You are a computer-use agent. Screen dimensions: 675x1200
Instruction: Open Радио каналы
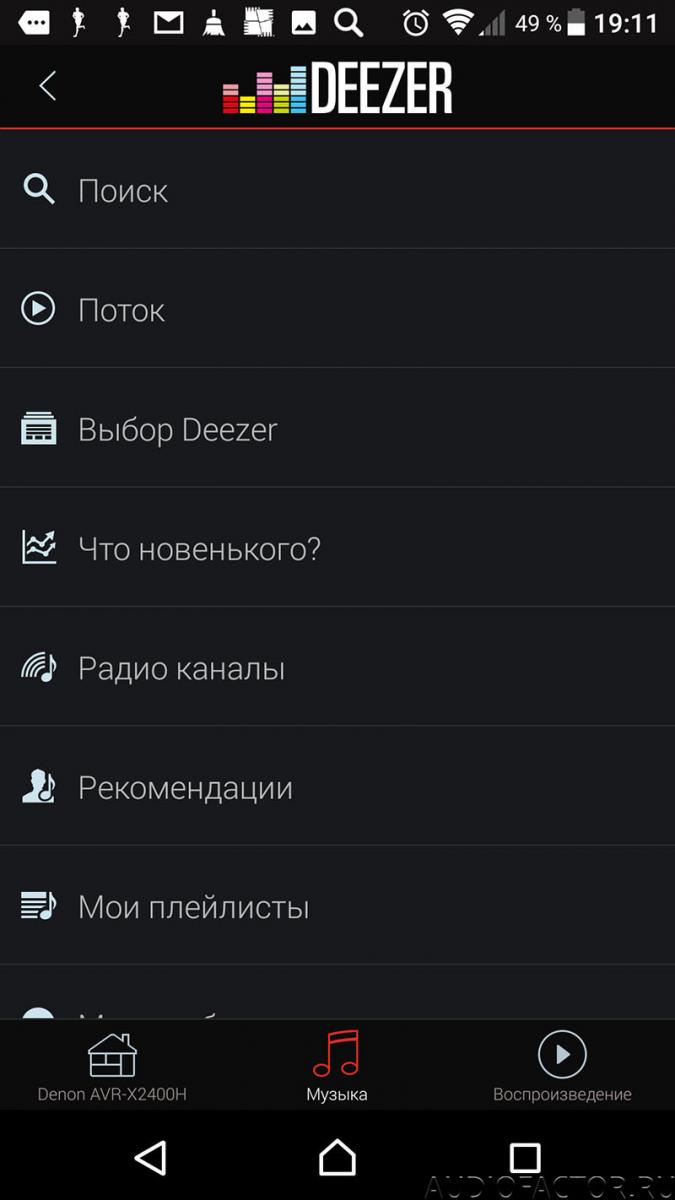click(x=337, y=667)
